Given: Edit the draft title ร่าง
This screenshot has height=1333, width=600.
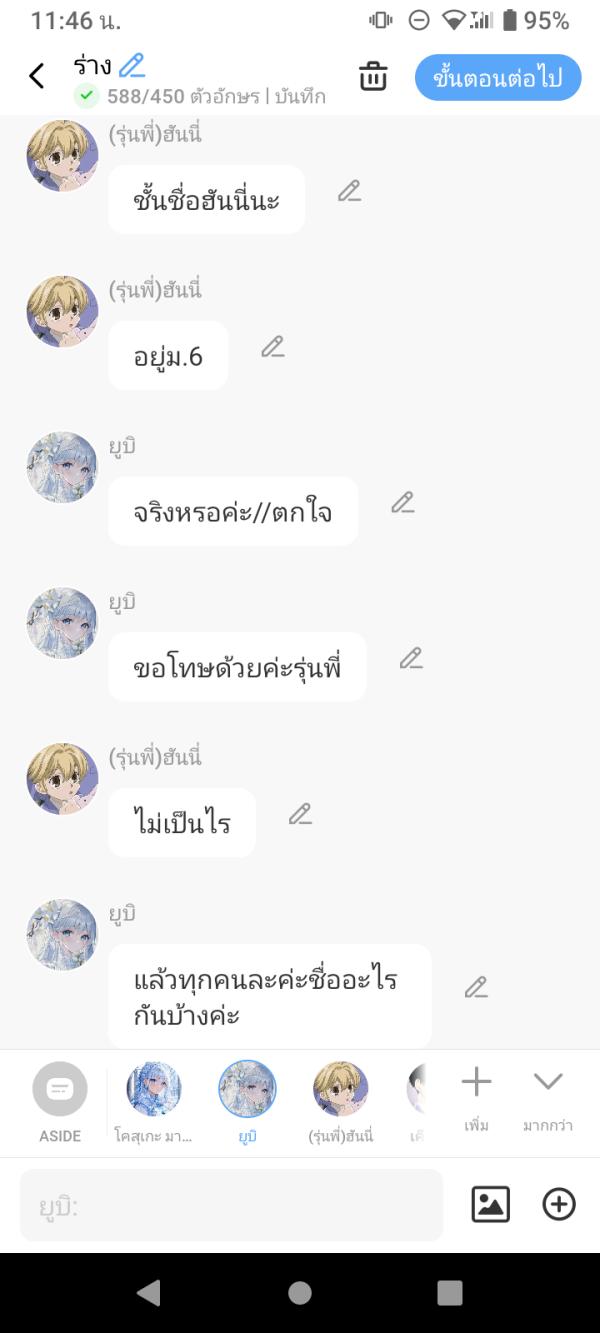Looking at the screenshot, I should [132, 66].
